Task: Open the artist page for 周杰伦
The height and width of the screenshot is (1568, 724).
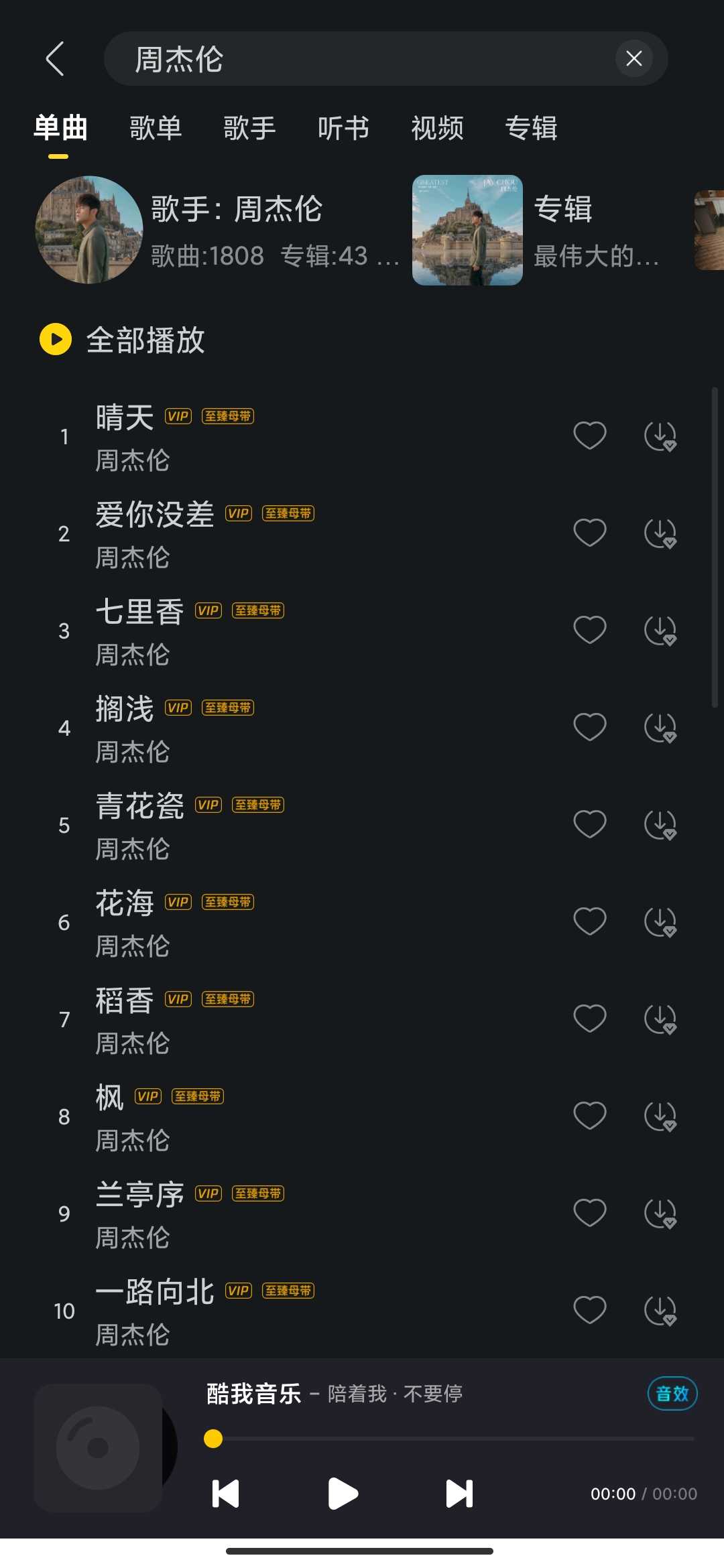Action: pyautogui.click(x=90, y=230)
